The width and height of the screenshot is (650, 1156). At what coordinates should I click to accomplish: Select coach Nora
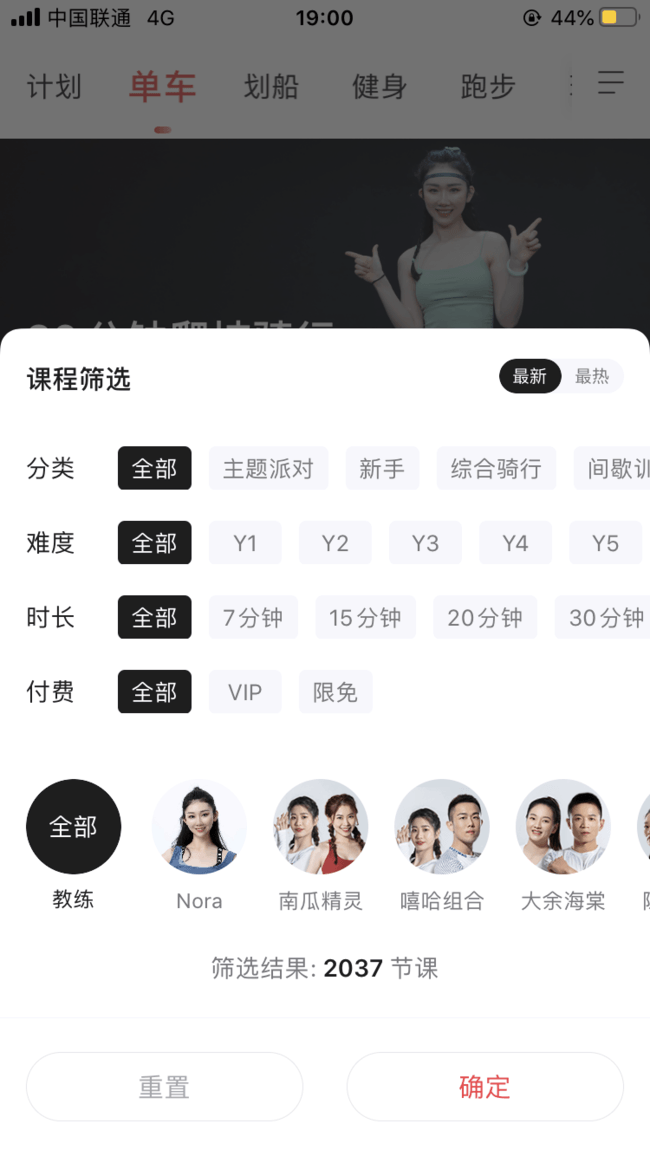click(199, 827)
